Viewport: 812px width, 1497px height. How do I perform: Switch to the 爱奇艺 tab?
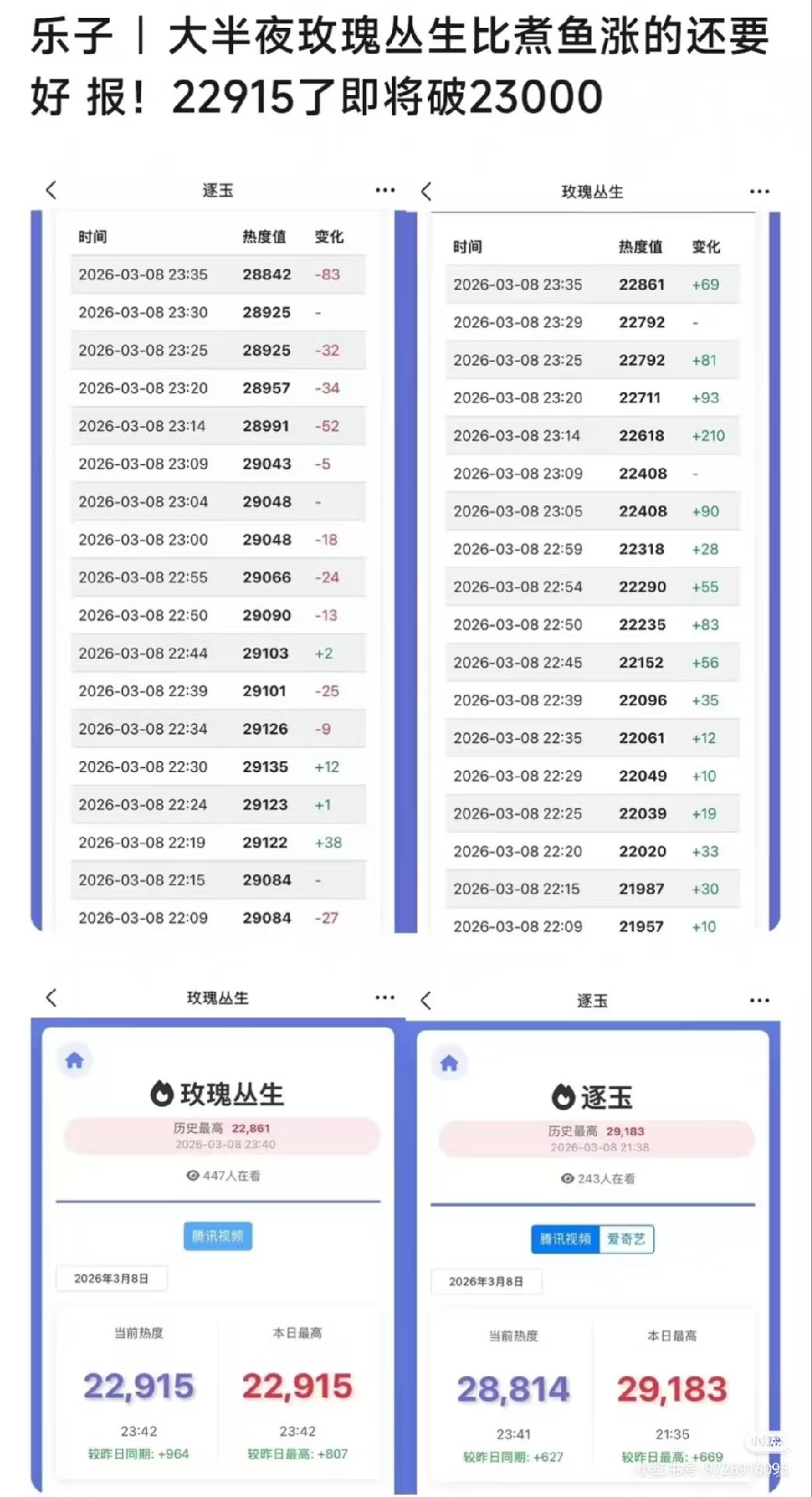coord(627,1238)
